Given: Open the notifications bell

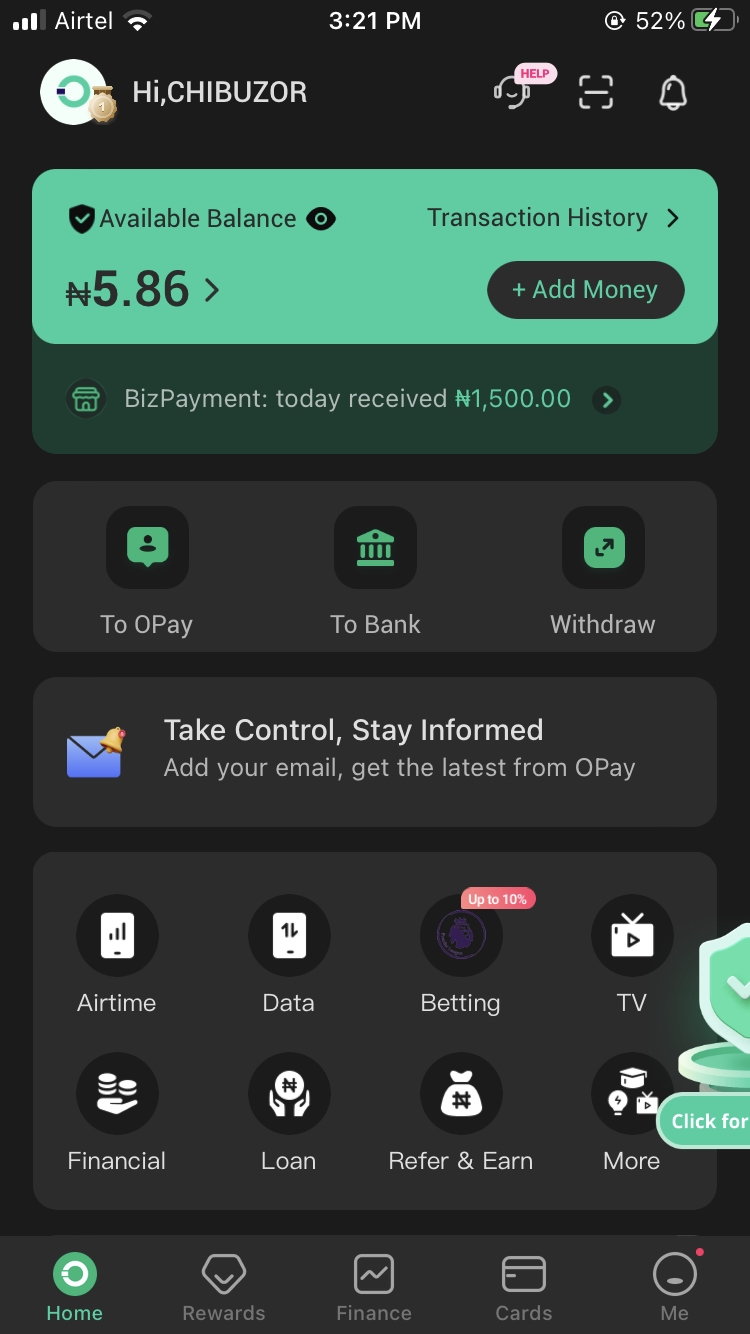Looking at the screenshot, I should click(673, 93).
